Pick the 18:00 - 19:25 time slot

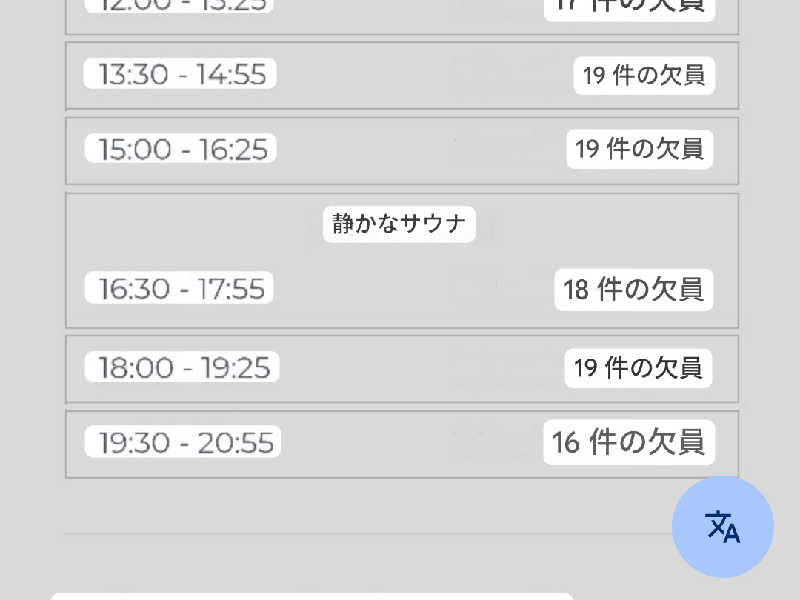(402, 368)
